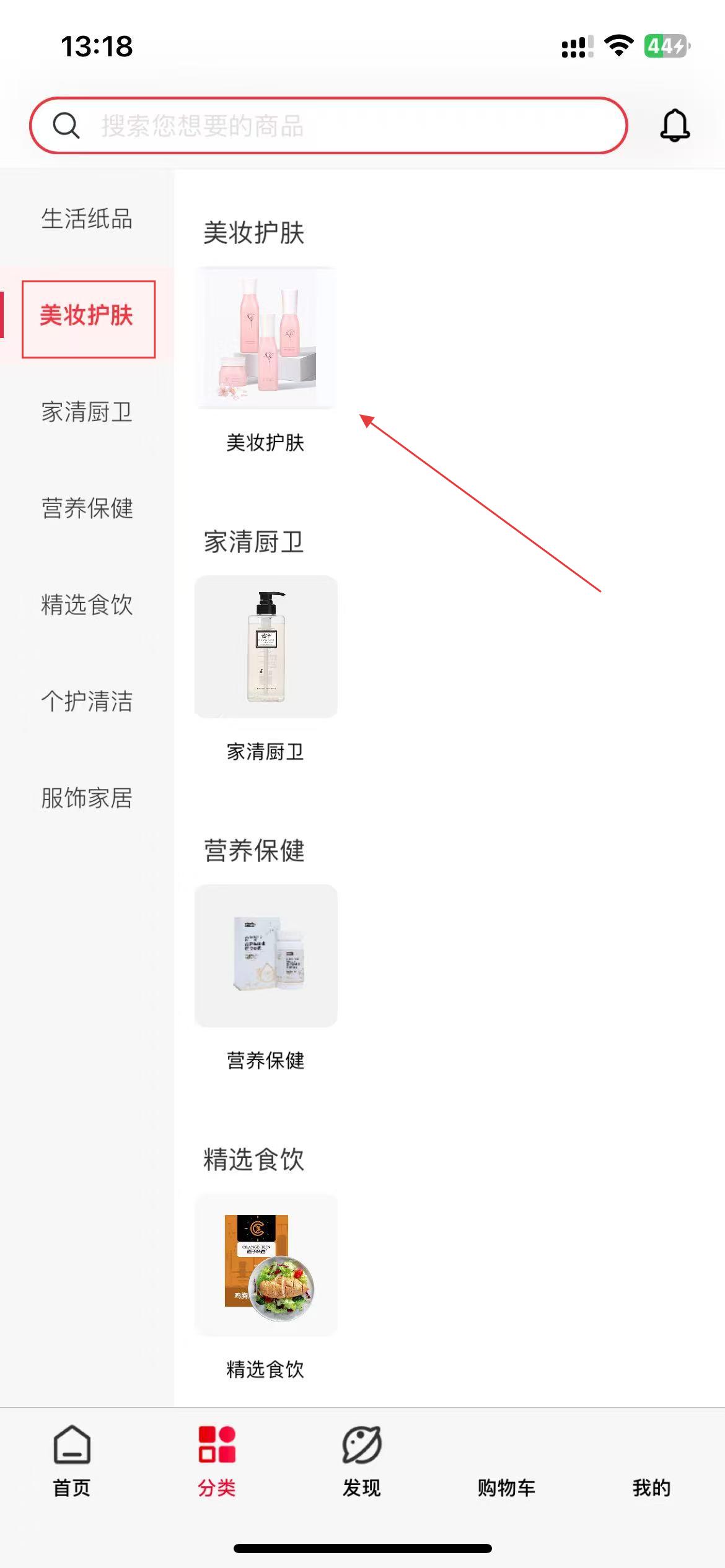Choose 营养保健 in the sidebar
Image resolution: width=725 pixels, height=1568 pixels.
click(x=87, y=508)
